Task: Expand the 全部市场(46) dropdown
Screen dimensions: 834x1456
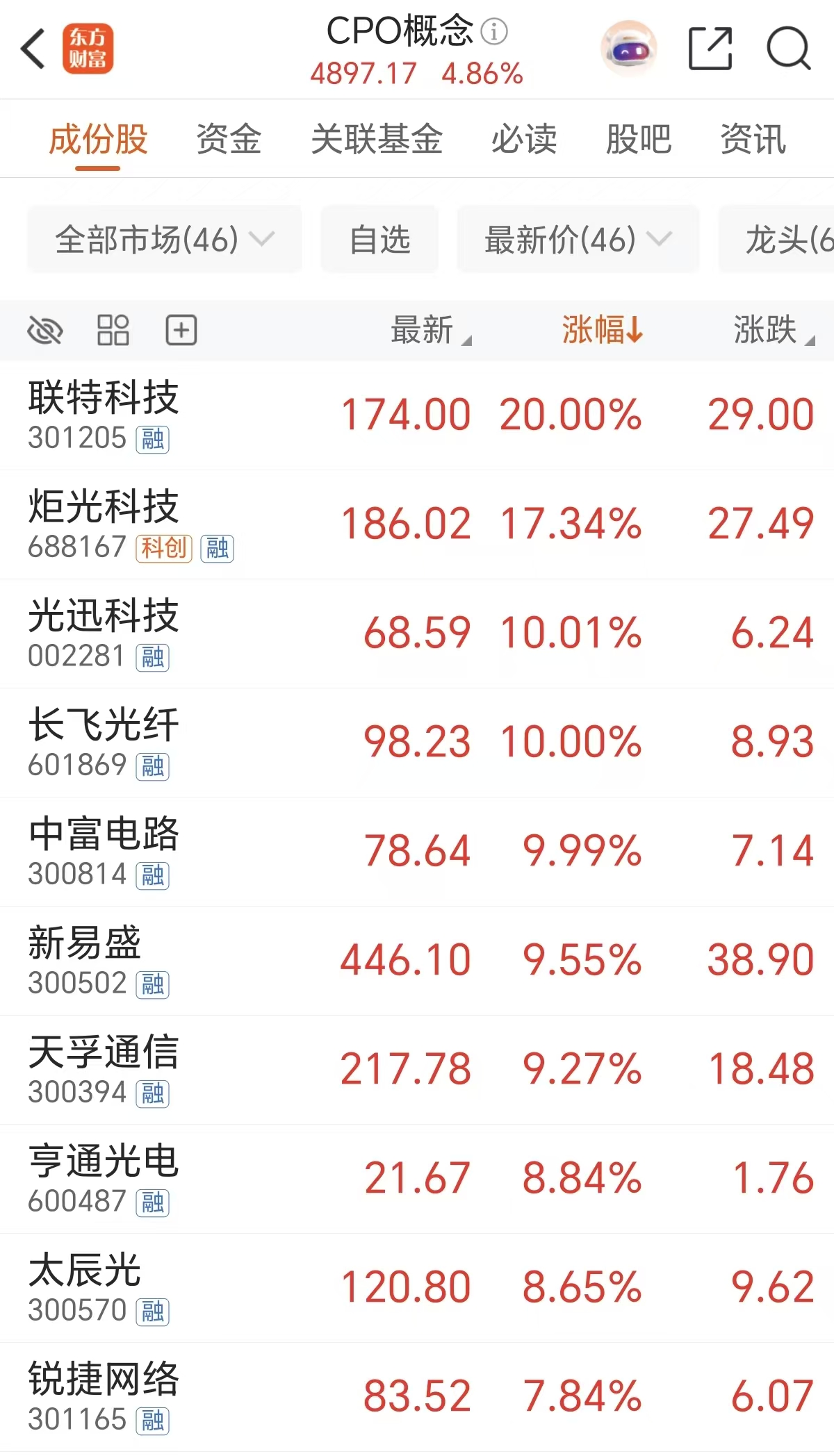Action: tap(165, 240)
